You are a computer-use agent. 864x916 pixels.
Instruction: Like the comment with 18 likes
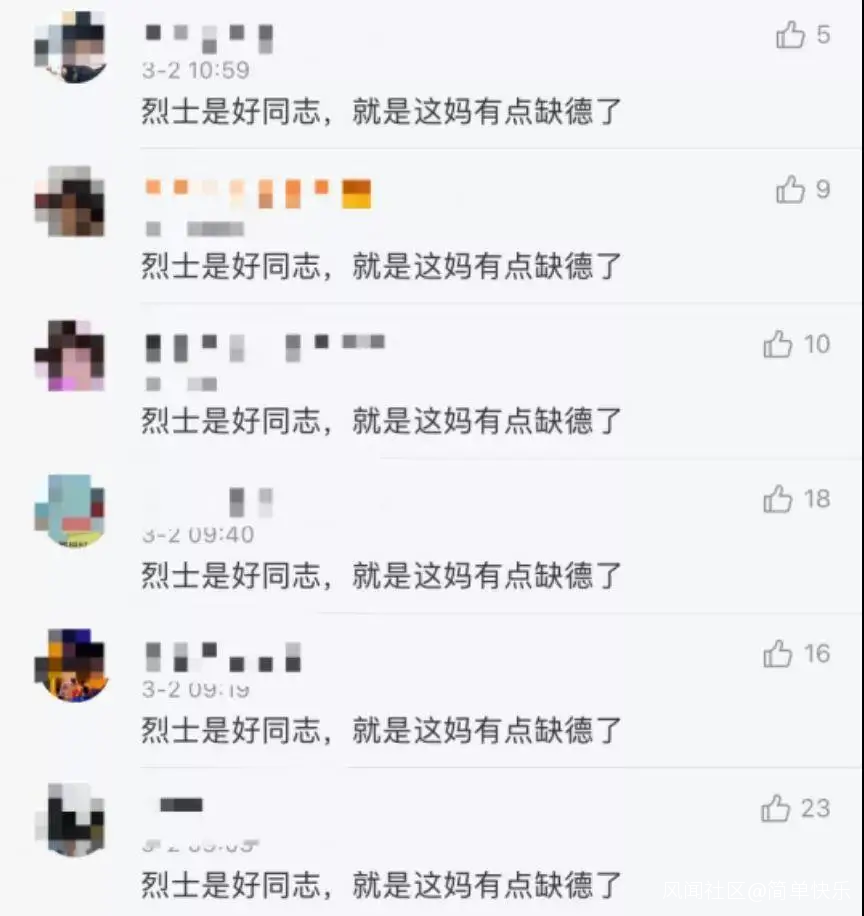[778, 499]
